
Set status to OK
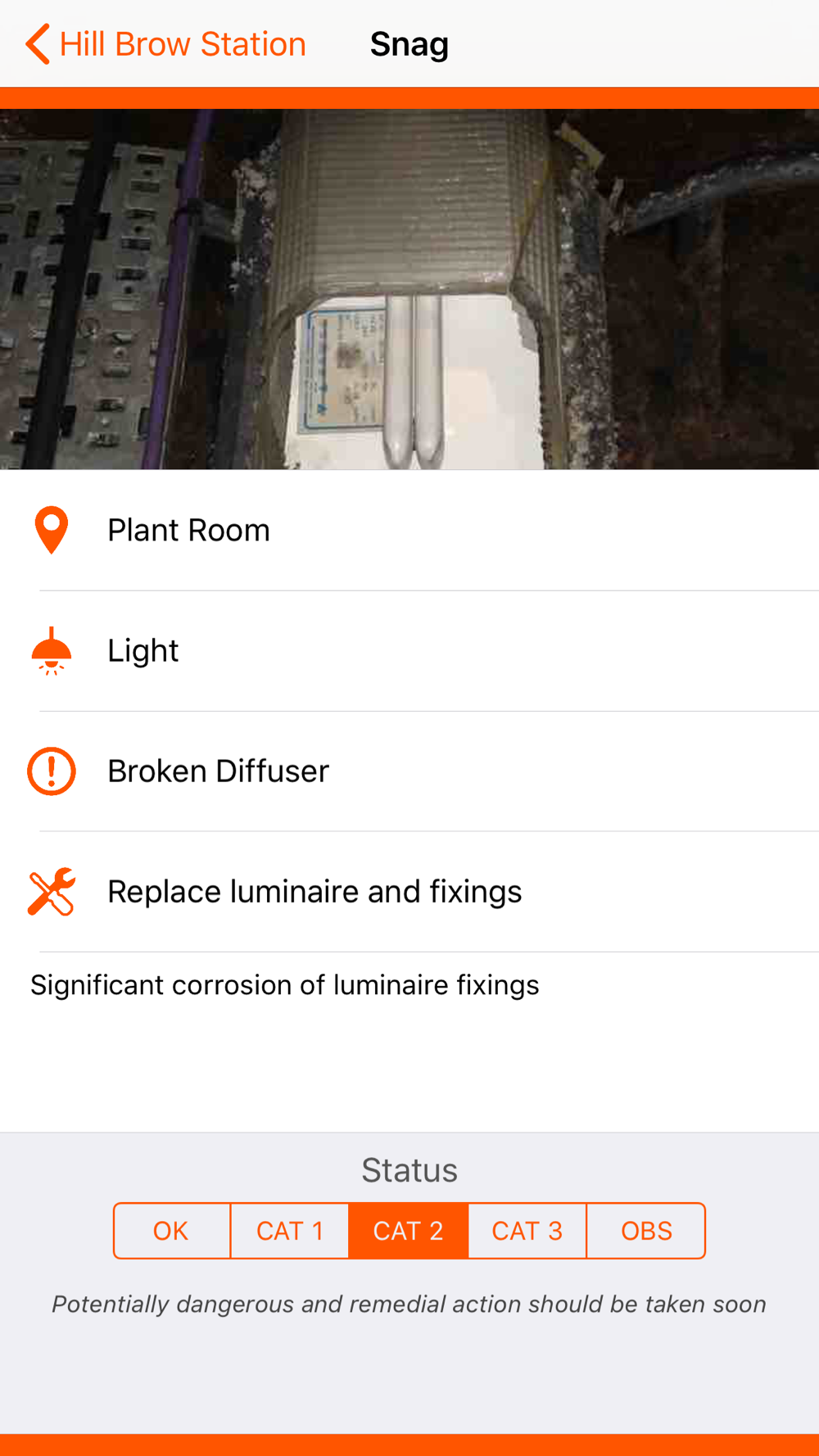(172, 1231)
